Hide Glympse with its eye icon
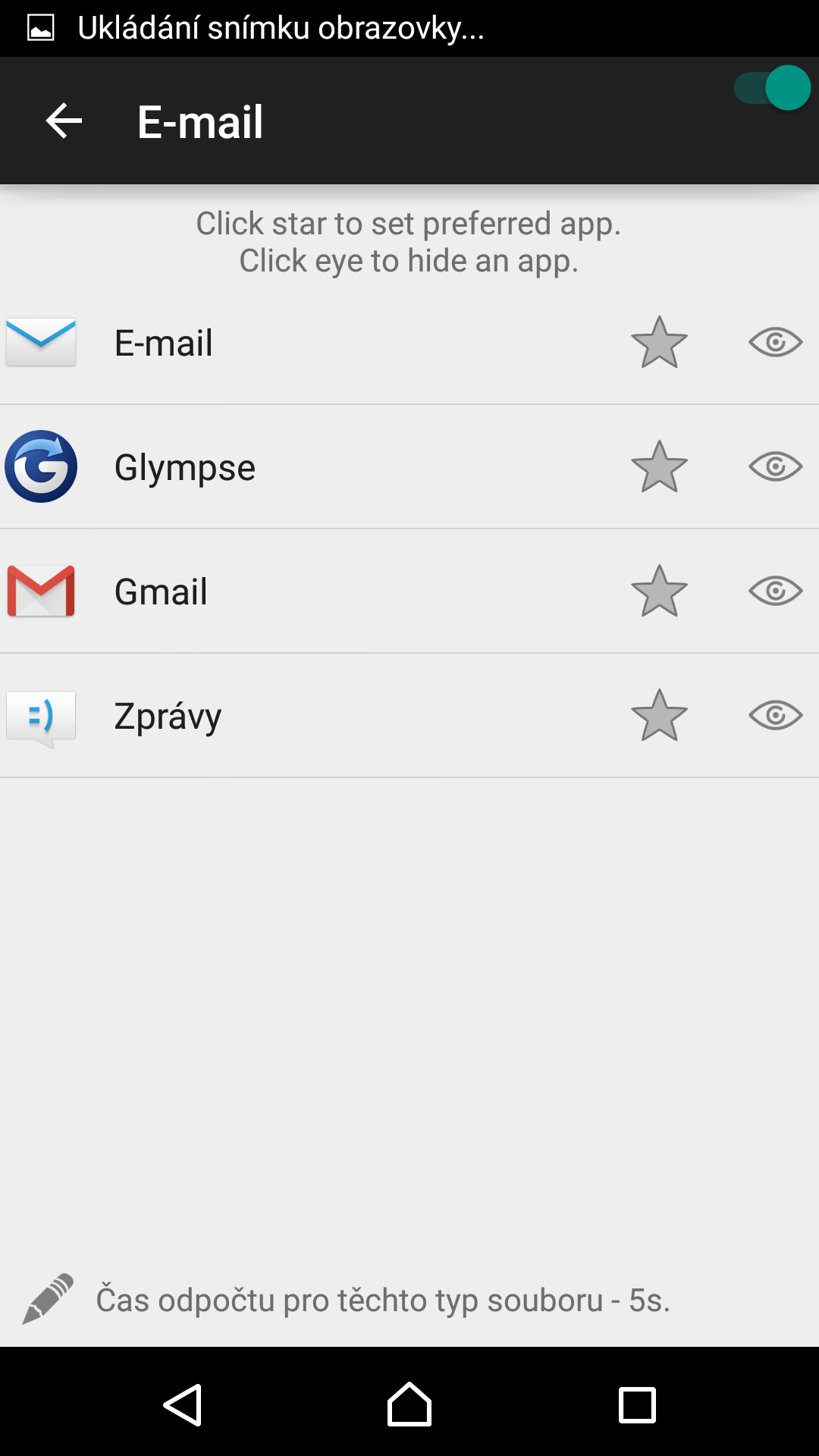Screen dimensions: 819x1456 [x=775, y=466]
